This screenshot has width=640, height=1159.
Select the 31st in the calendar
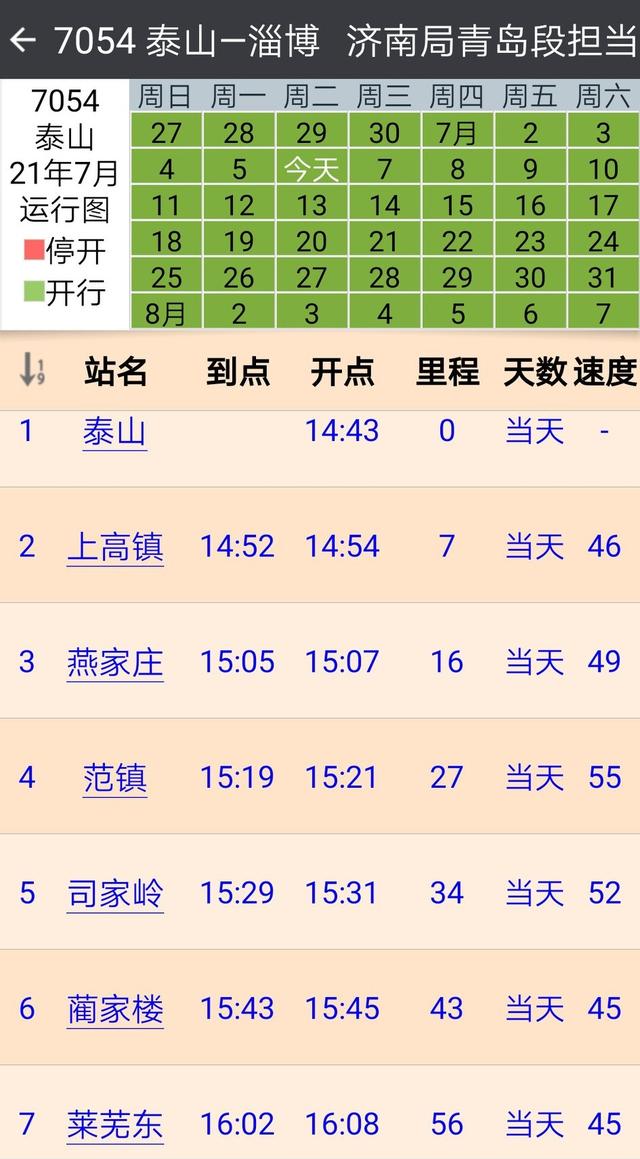[x=603, y=277]
